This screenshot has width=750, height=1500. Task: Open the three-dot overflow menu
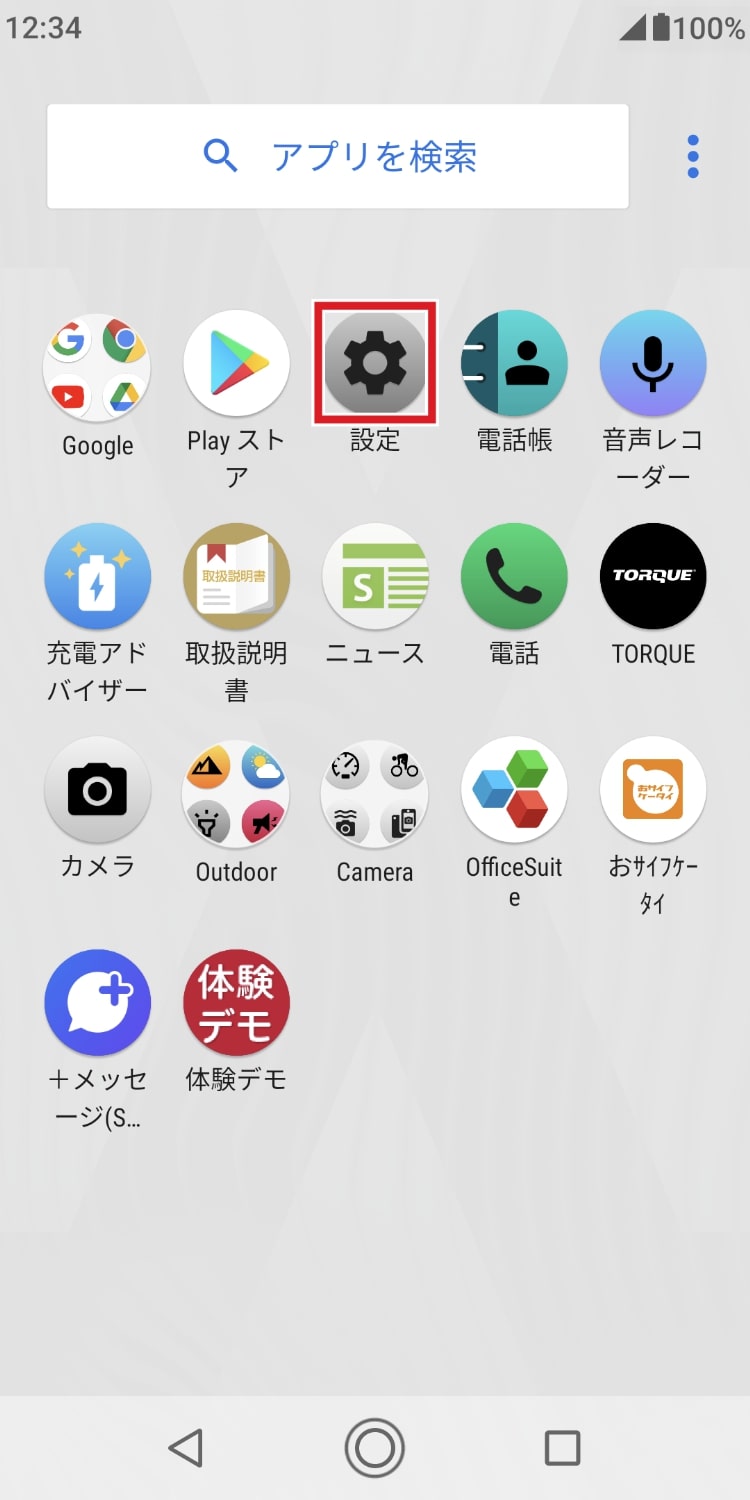693,157
